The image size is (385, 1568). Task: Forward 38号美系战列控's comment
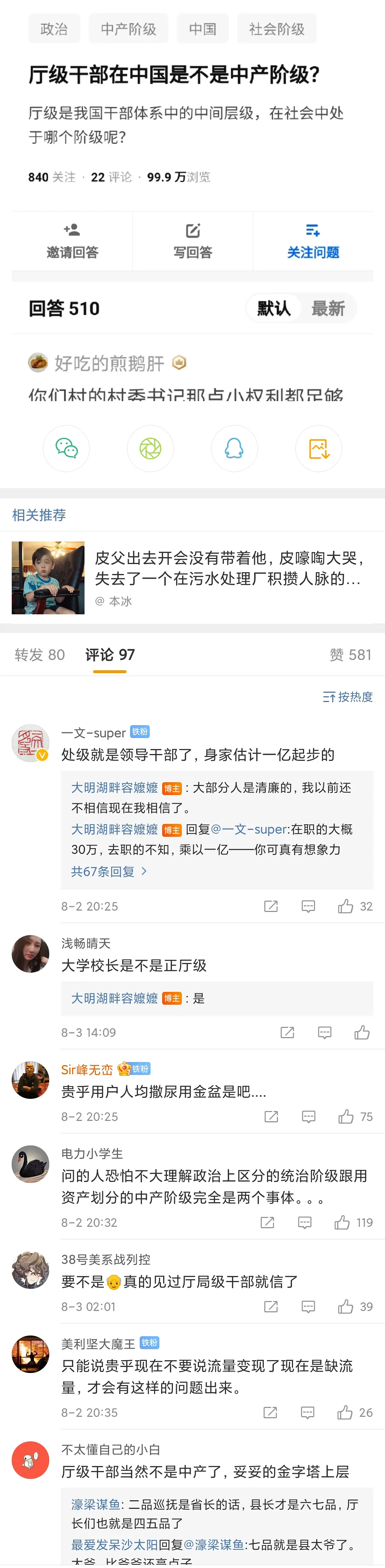click(x=271, y=1306)
